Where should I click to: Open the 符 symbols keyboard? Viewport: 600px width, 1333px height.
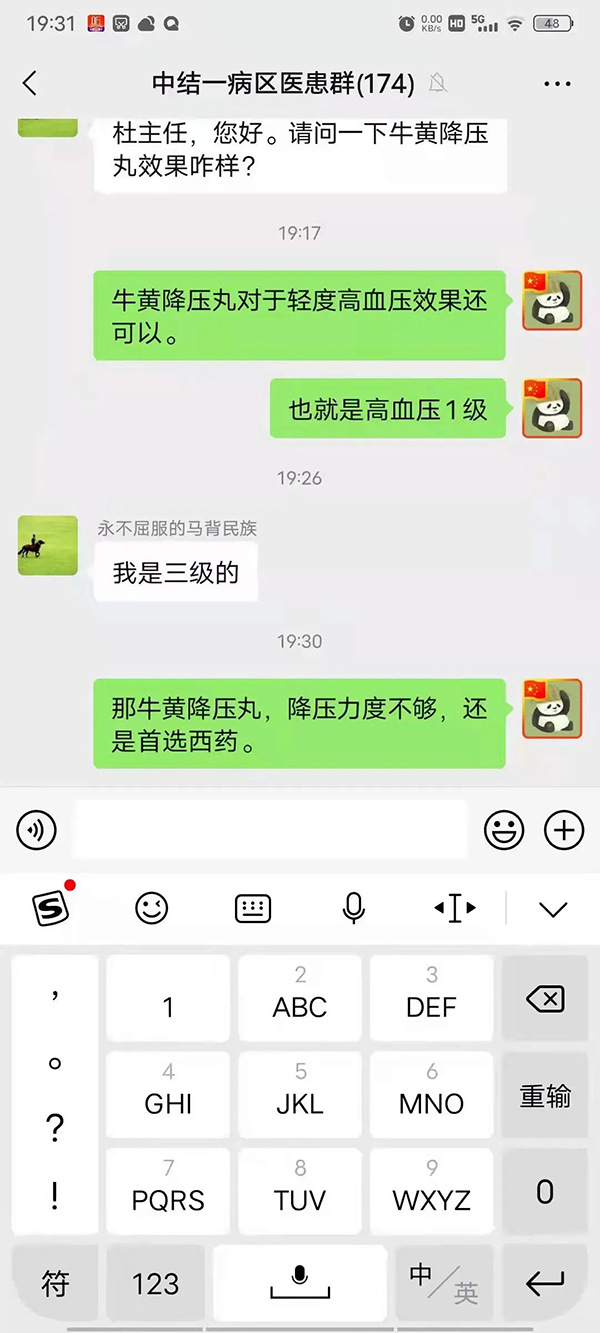click(56, 1283)
